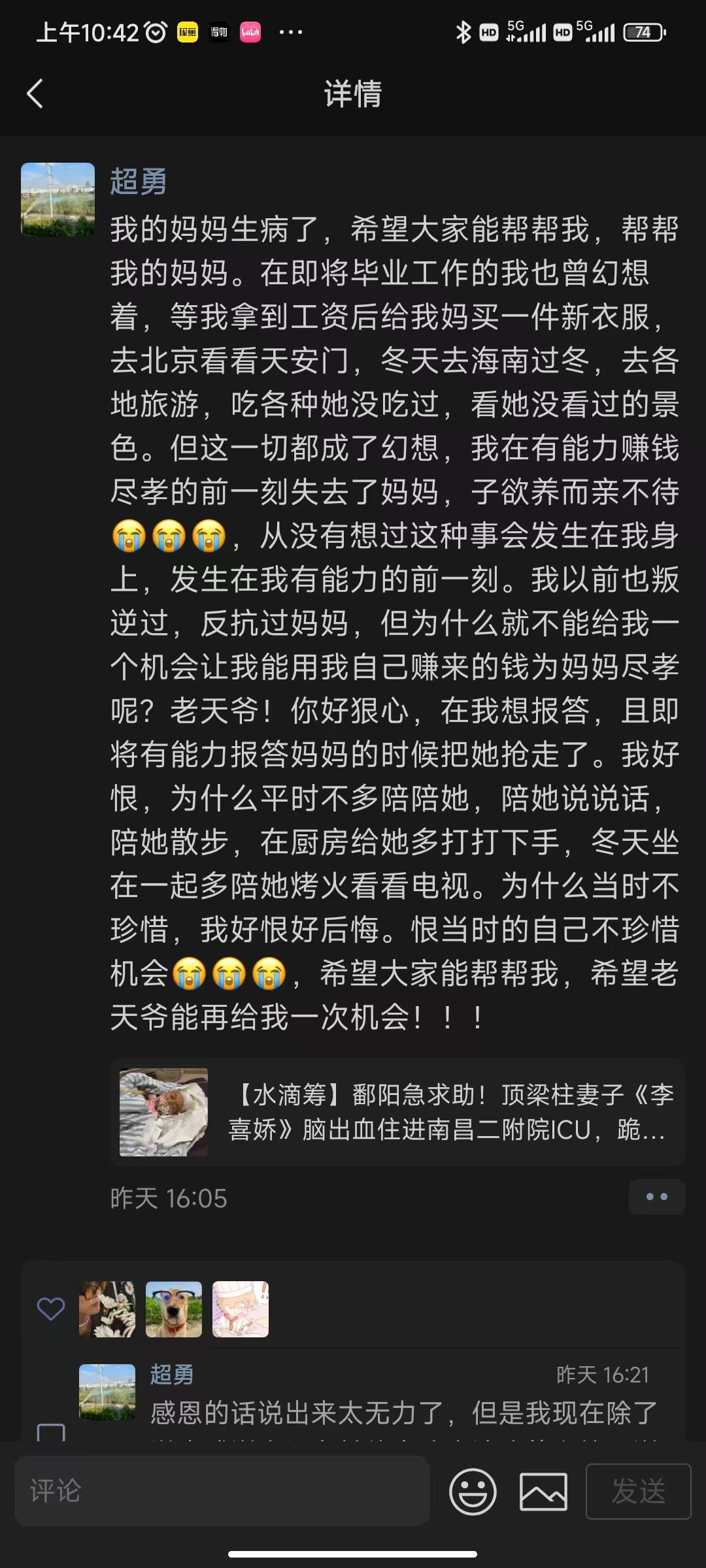Tap 超勇's comment posted at 16:21
Image resolution: width=706 pixels, height=1568 pixels.
point(402,1413)
